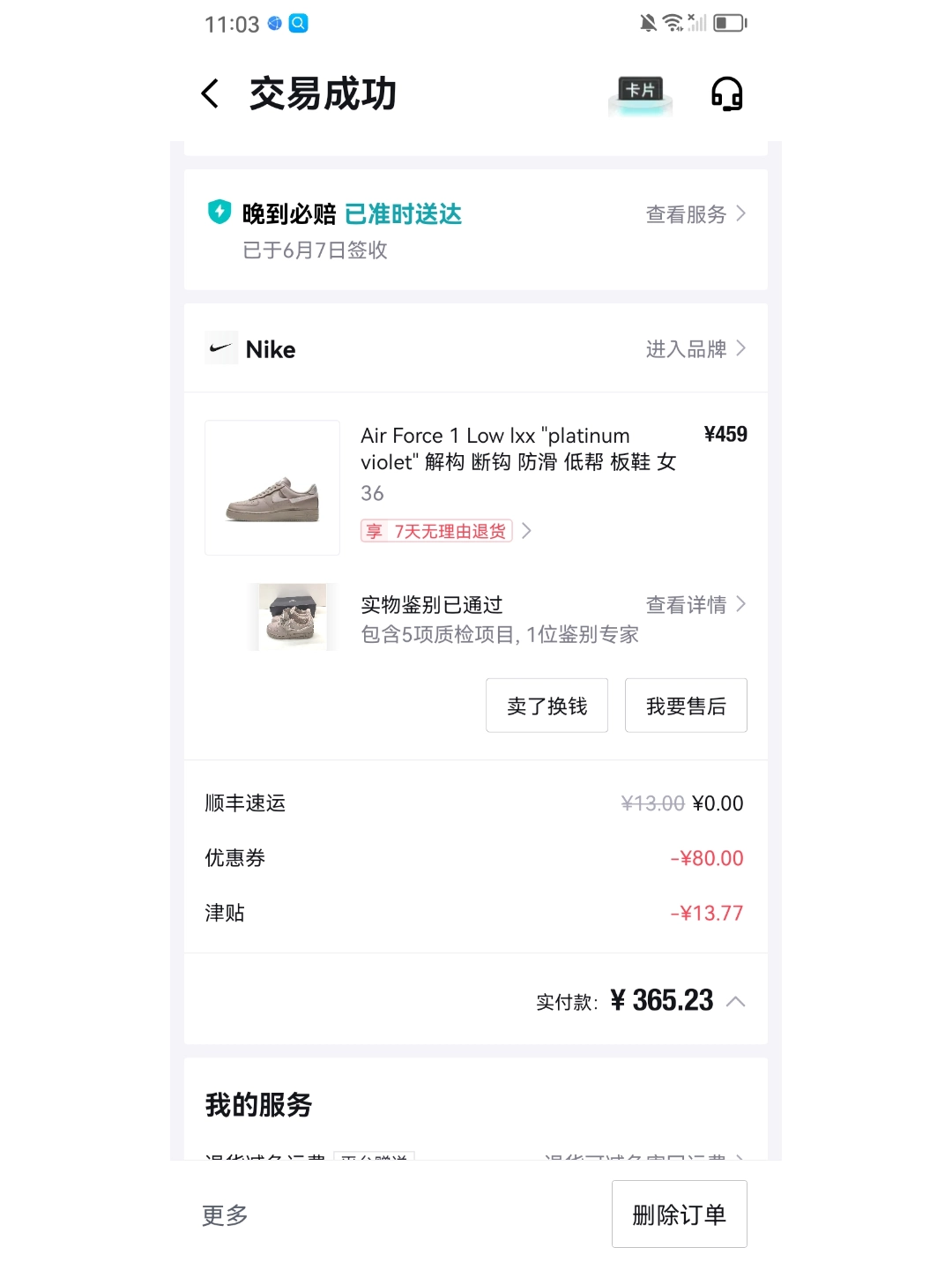This screenshot has height=1270, width=952.
Task: Expand 查看服务 with its chevron
Action: pos(695,213)
